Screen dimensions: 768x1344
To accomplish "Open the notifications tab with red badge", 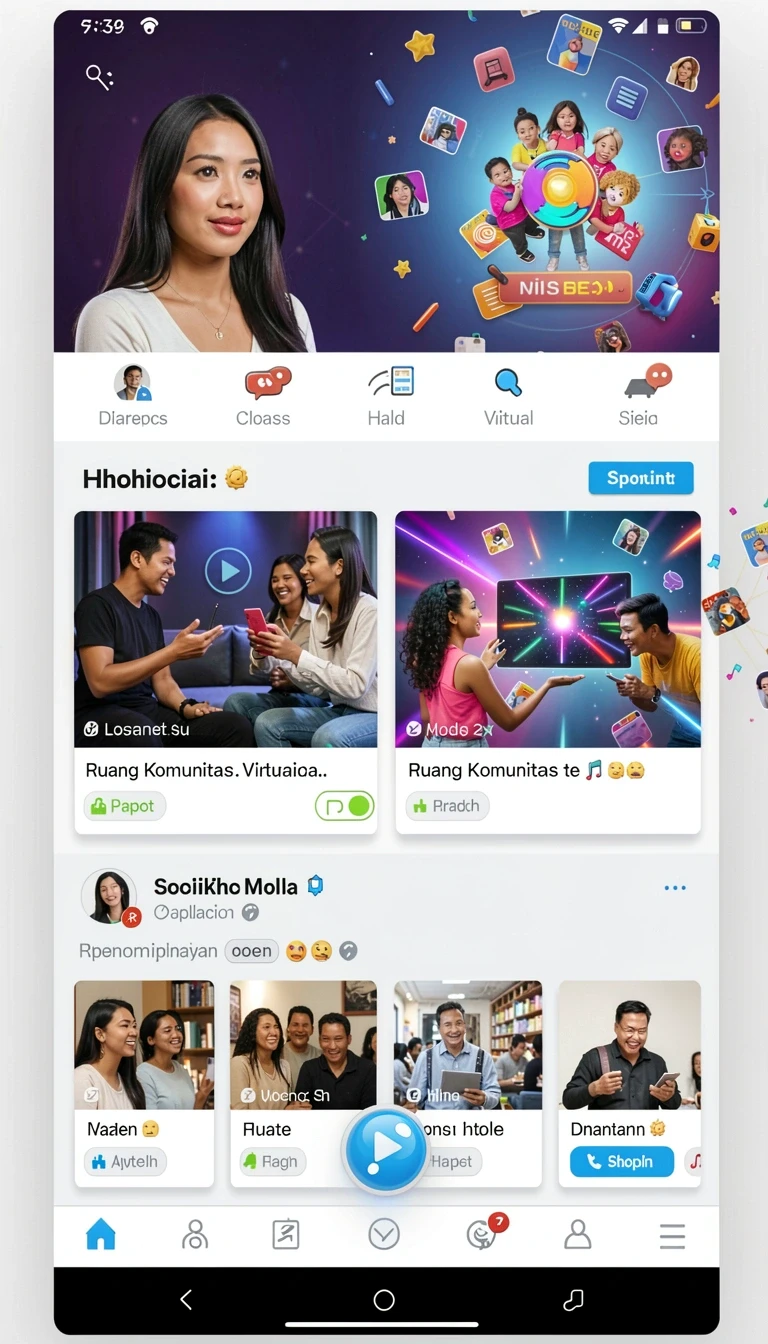I will pos(484,1234).
